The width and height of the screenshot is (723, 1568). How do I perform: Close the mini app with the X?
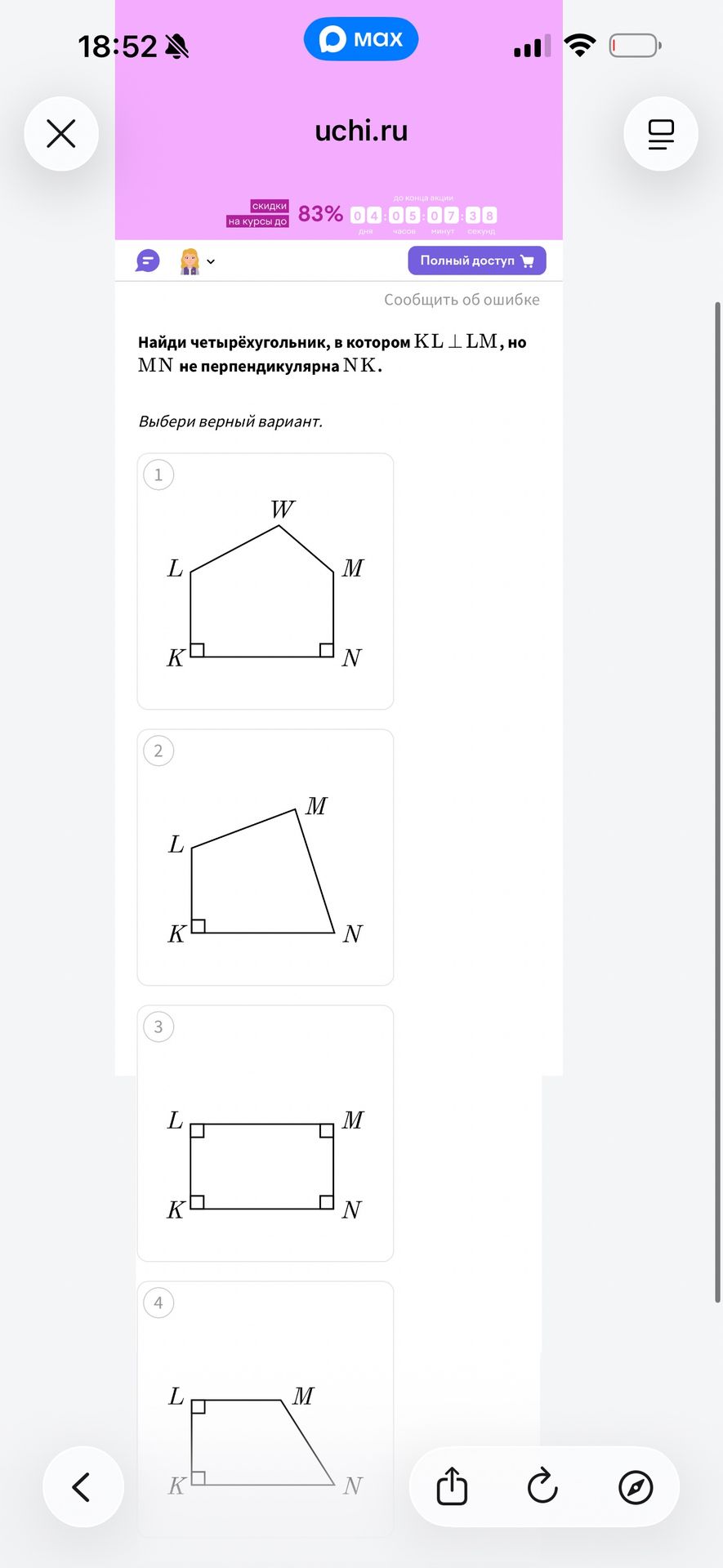61,134
